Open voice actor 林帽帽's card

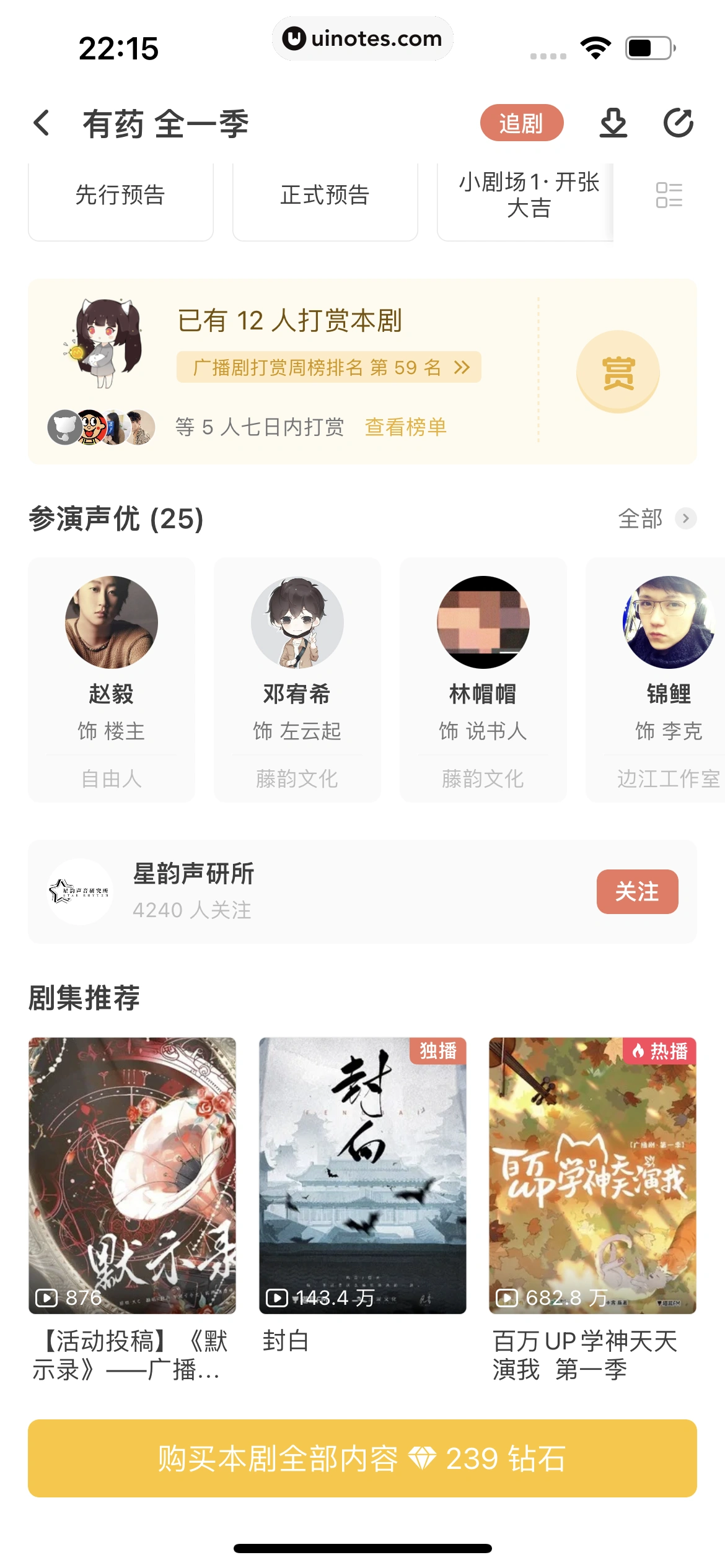pyautogui.click(x=483, y=679)
